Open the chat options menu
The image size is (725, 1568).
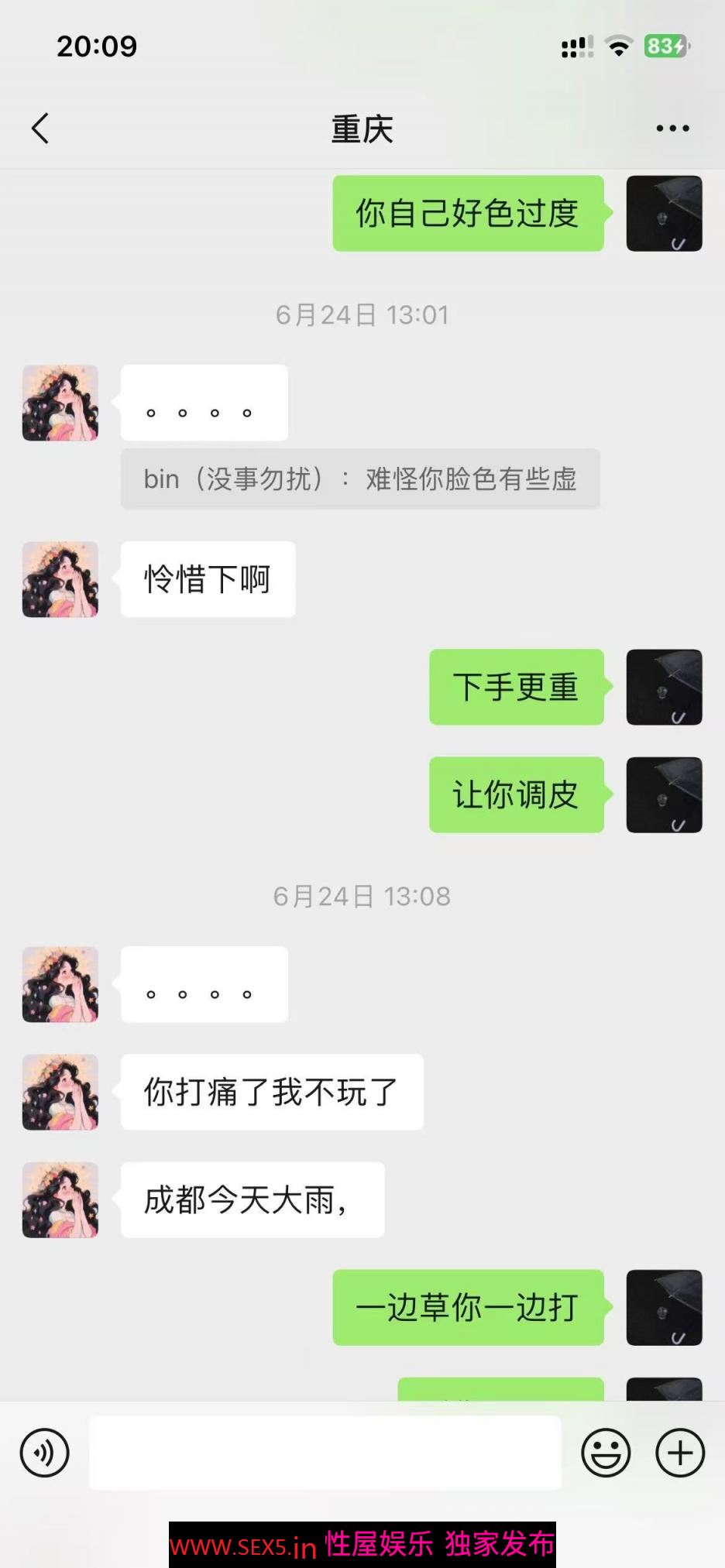[672, 129]
